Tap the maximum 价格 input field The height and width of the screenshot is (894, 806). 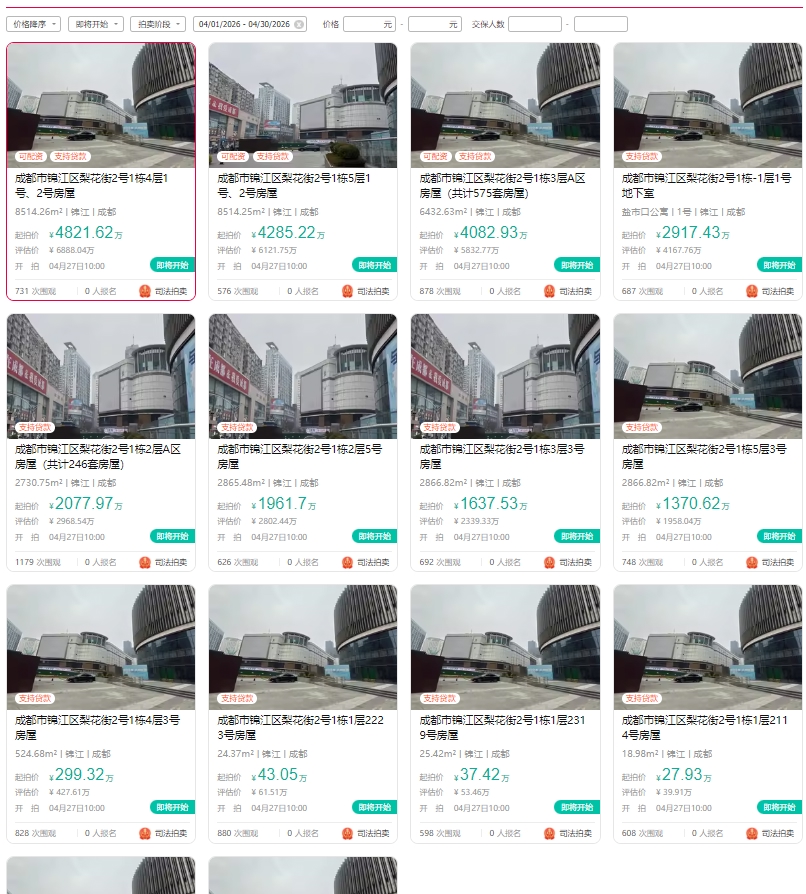click(x=434, y=24)
